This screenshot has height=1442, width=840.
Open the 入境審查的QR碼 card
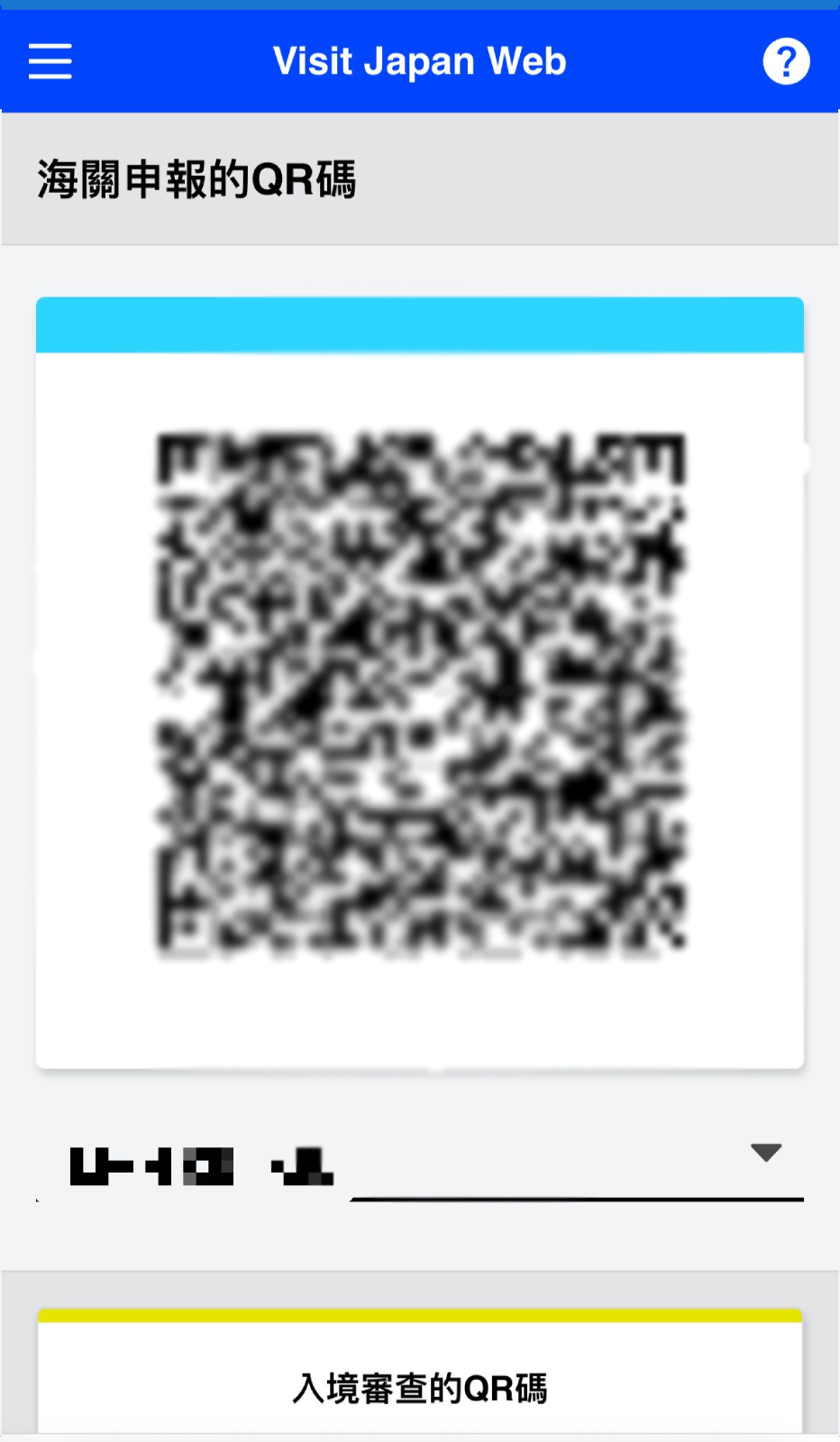(420, 1388)
